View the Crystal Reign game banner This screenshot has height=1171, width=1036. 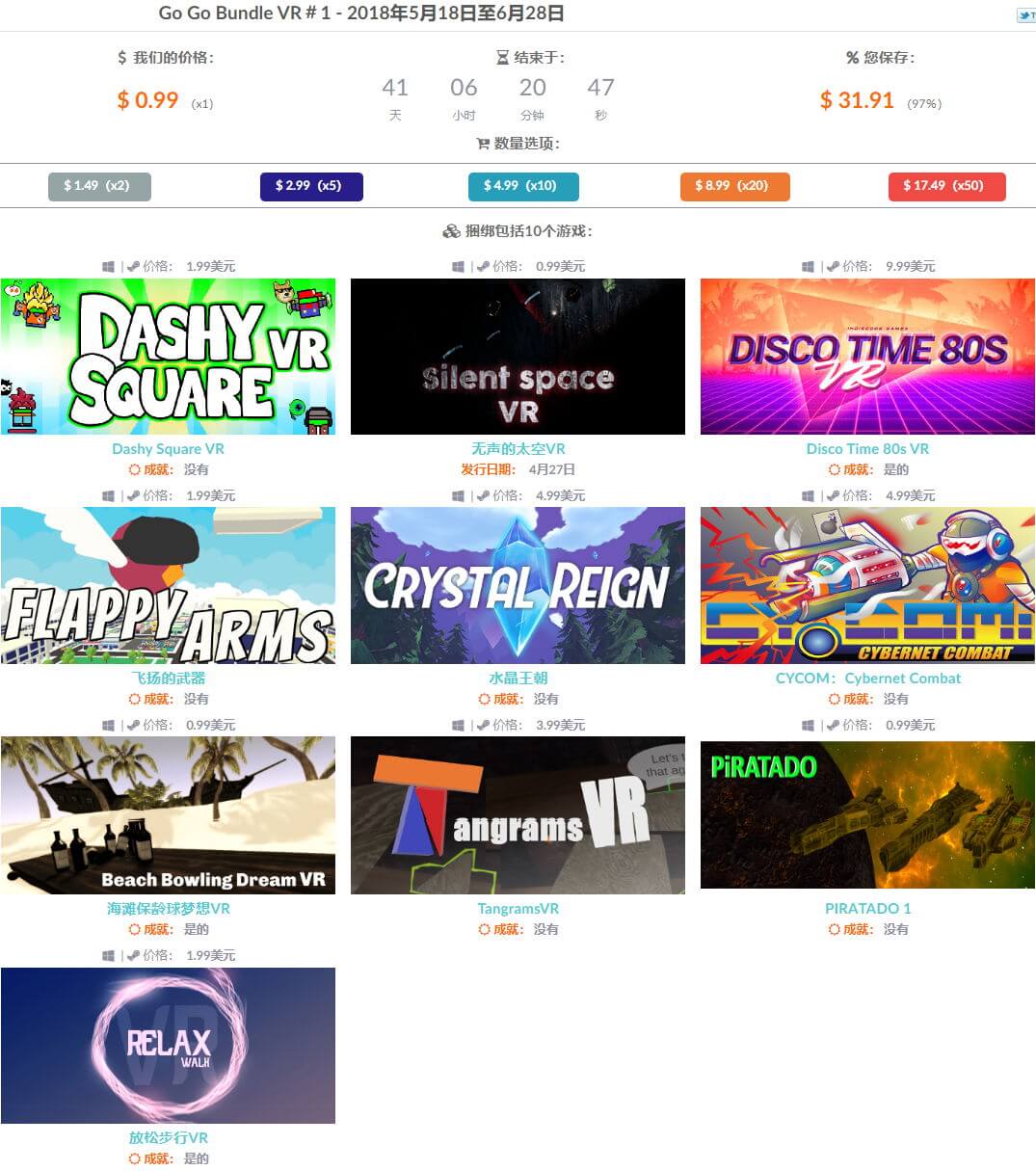point(518,586)
